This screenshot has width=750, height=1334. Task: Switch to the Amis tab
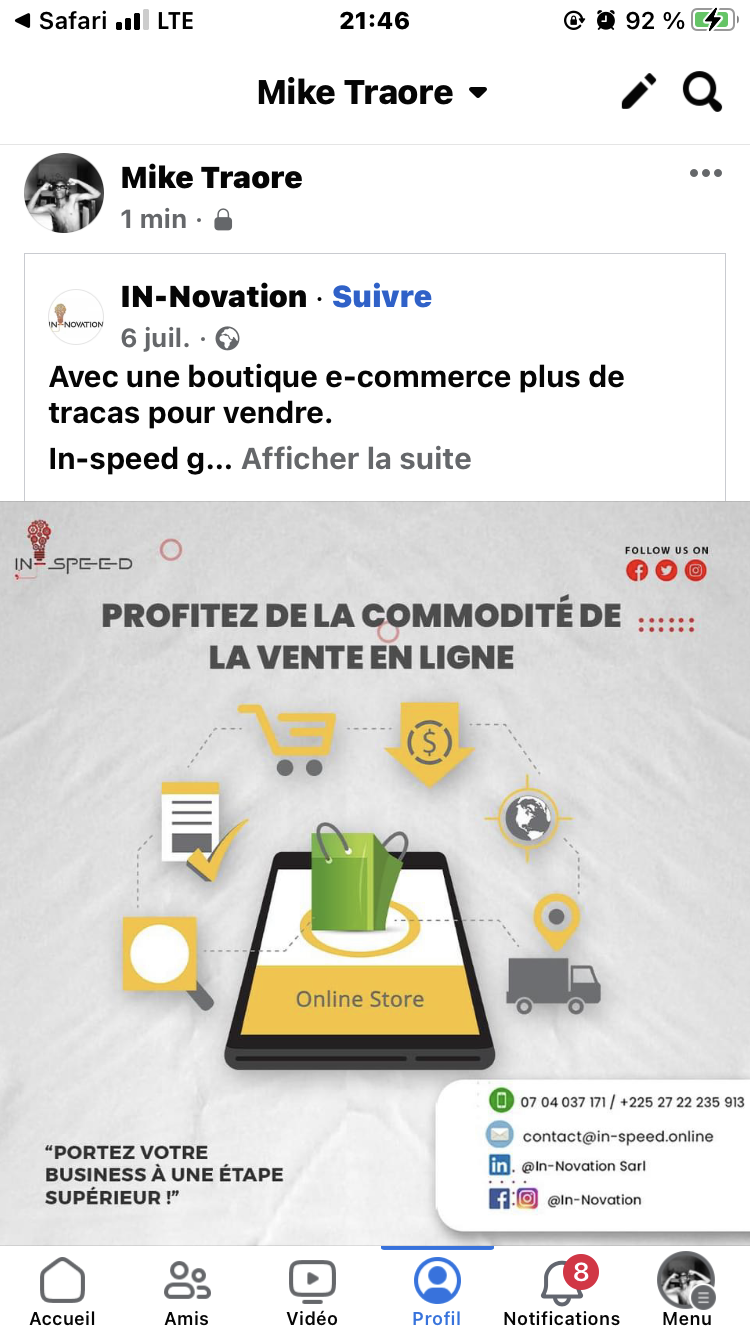[x=187, y=1291]
